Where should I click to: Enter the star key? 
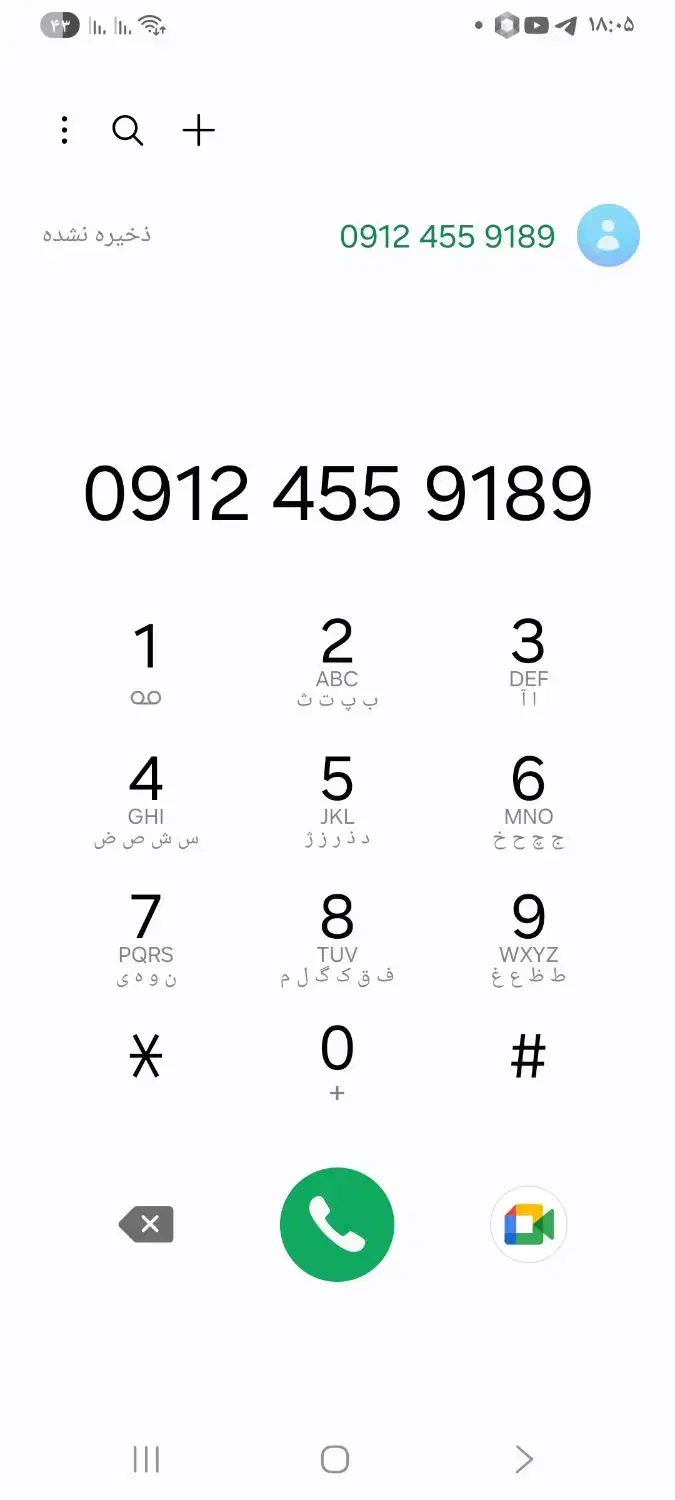pos(146,1057)
